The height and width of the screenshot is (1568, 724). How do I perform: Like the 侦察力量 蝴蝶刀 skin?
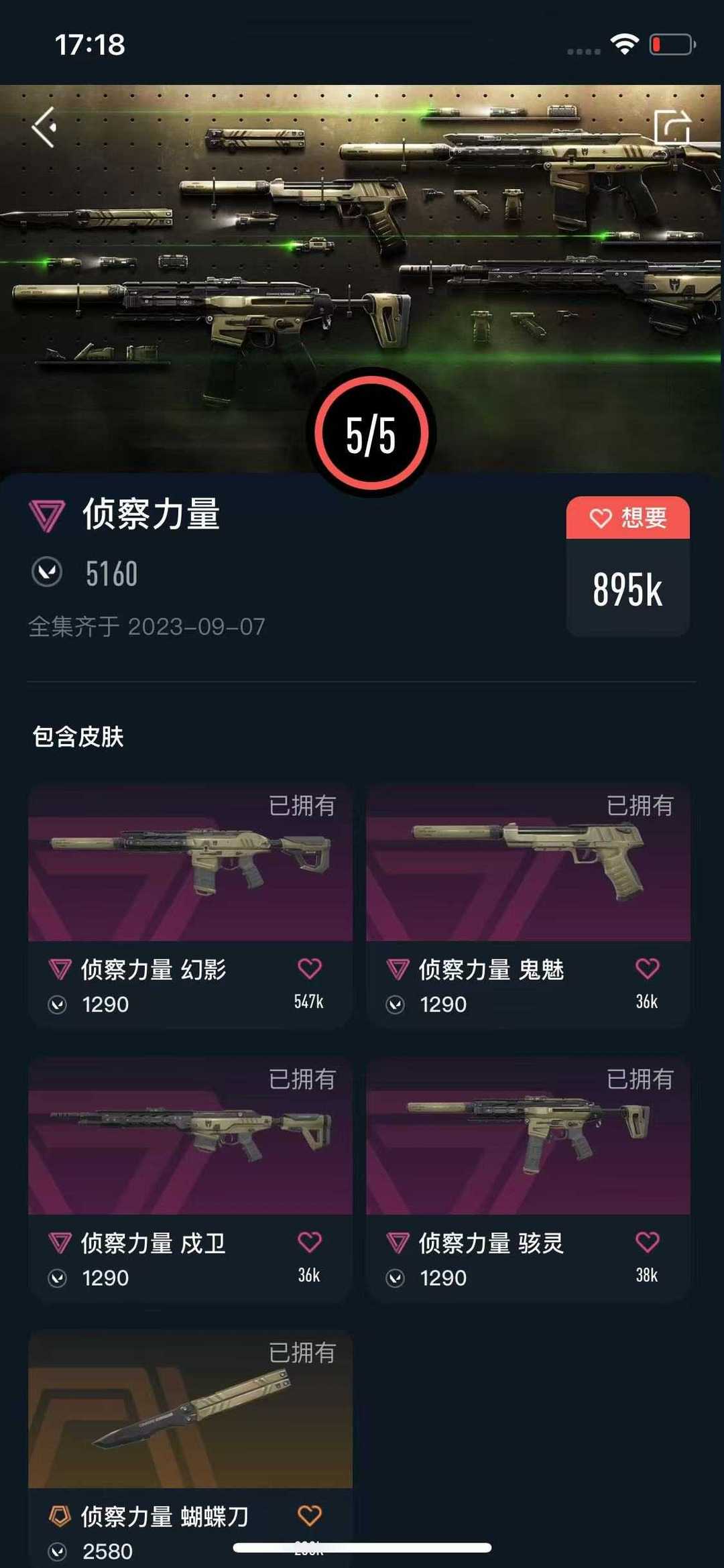tap(309, 1516)
